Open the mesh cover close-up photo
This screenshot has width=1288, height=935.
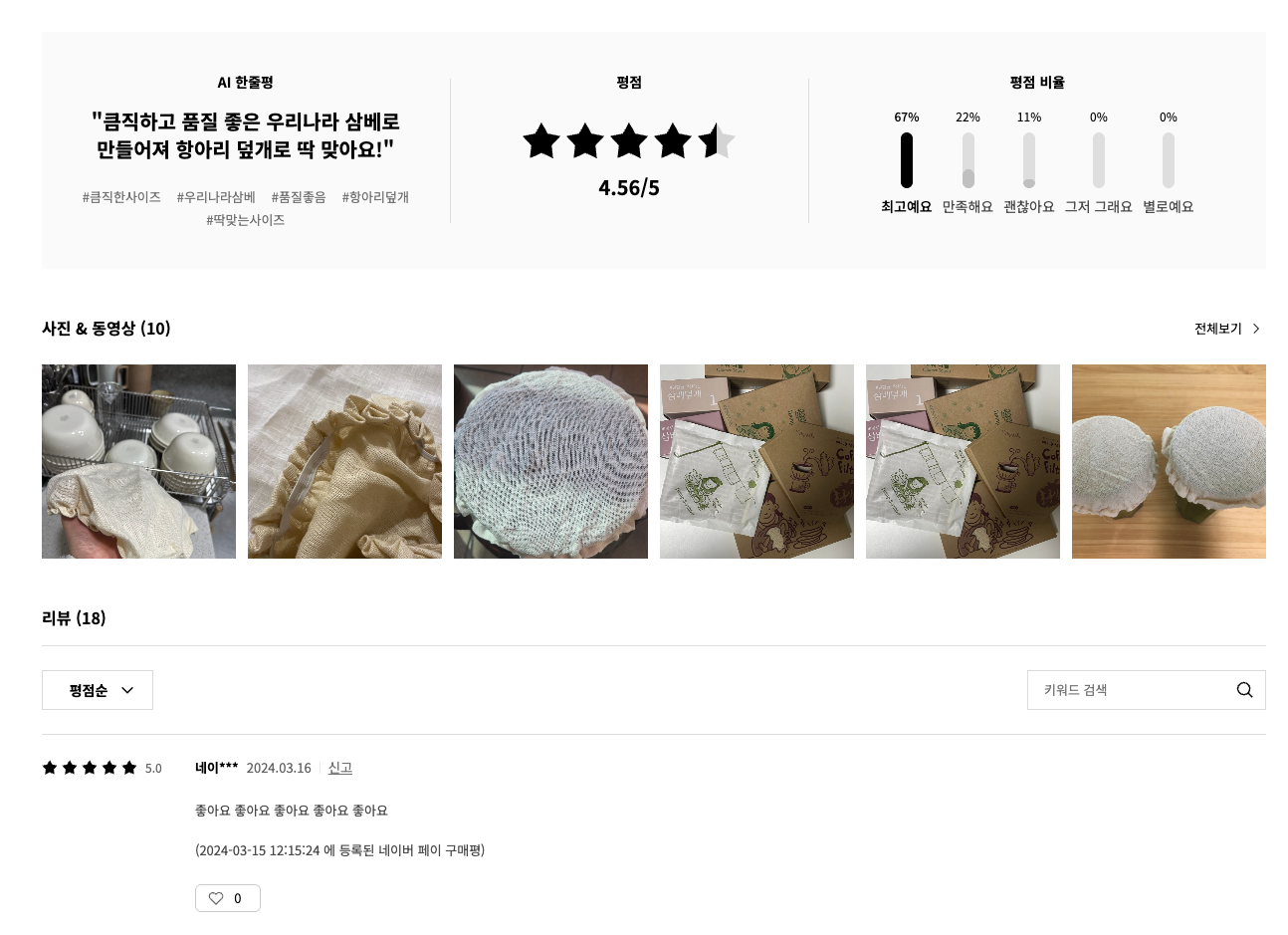(x=550, y=461)
